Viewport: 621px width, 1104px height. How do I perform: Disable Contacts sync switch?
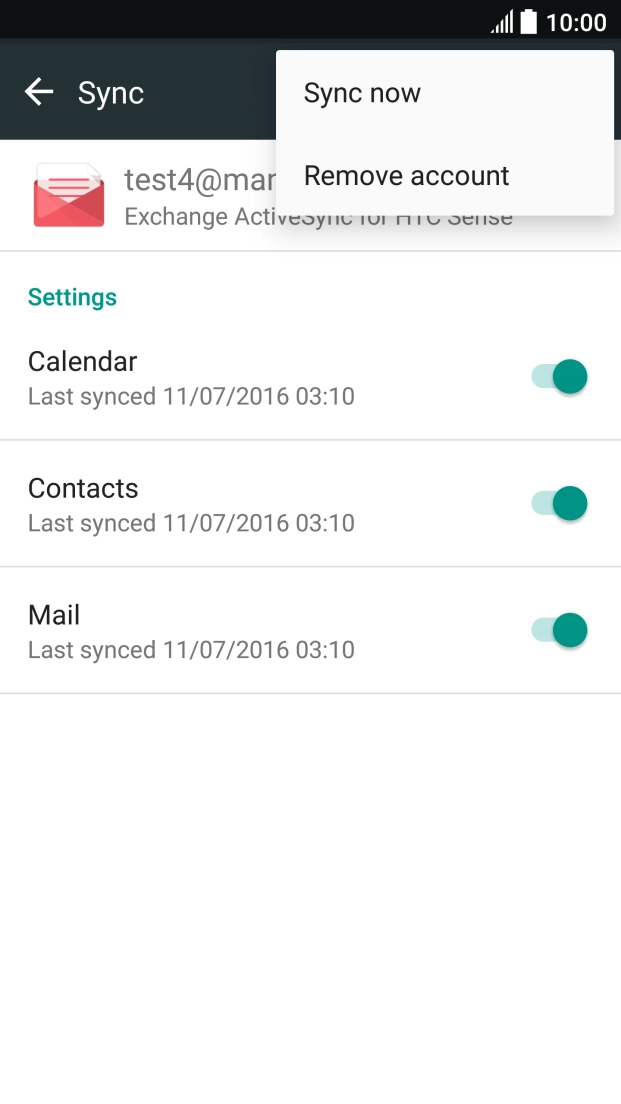[x=559, y=504]
